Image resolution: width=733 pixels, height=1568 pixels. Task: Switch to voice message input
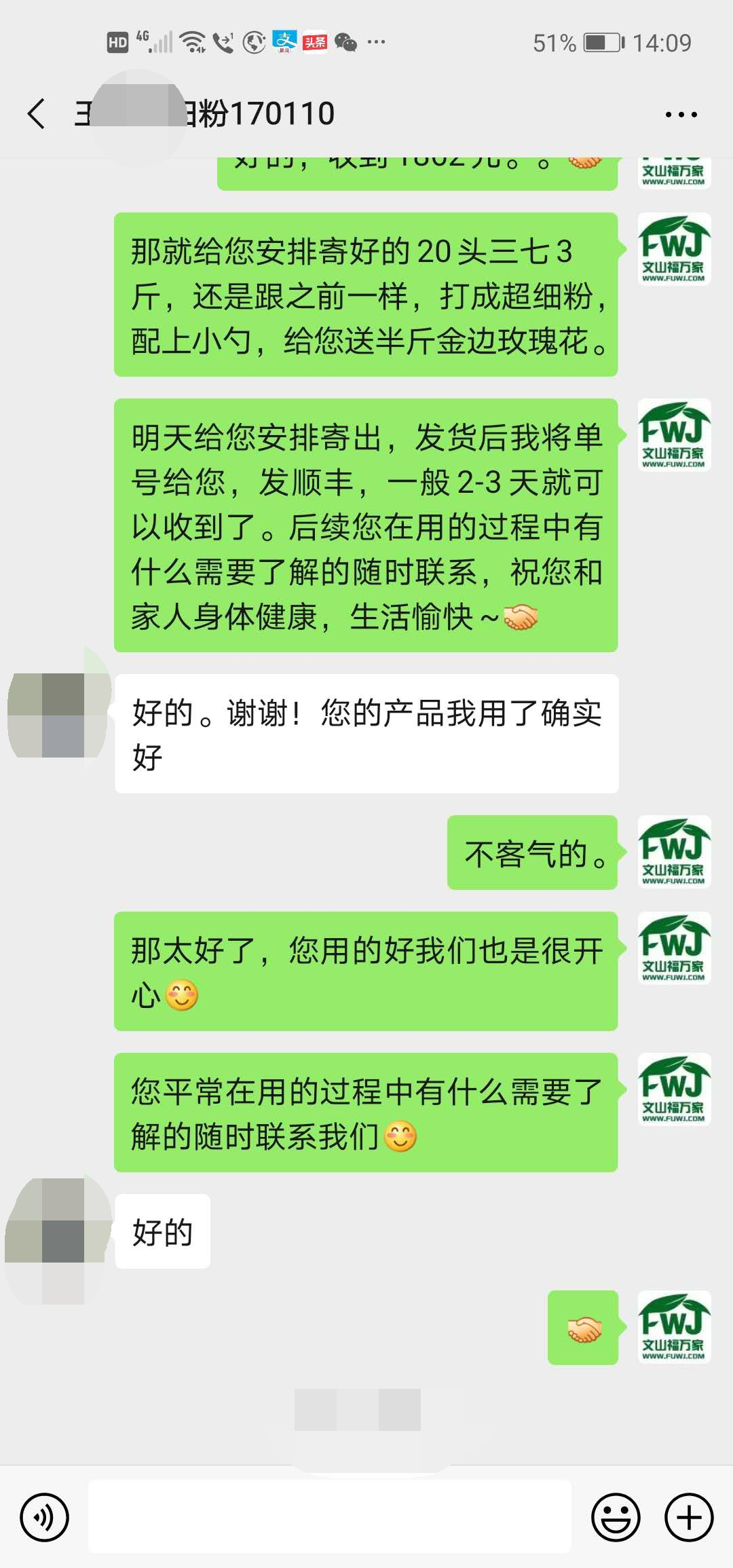click(x=45, y=1517)
